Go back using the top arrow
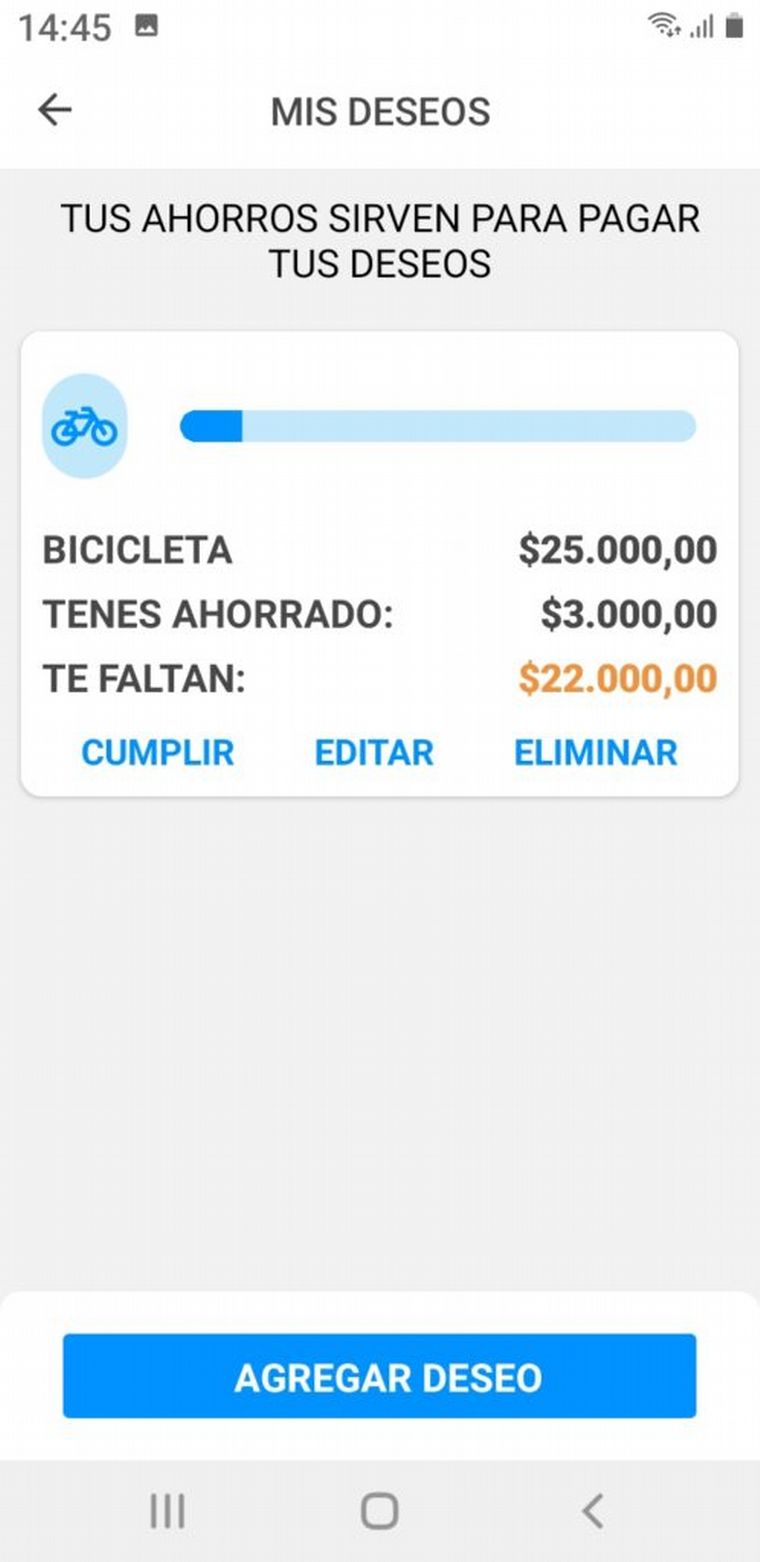The width and height of the screenshot is (760, 1562). pyautogui.click(x=55, y=110)
